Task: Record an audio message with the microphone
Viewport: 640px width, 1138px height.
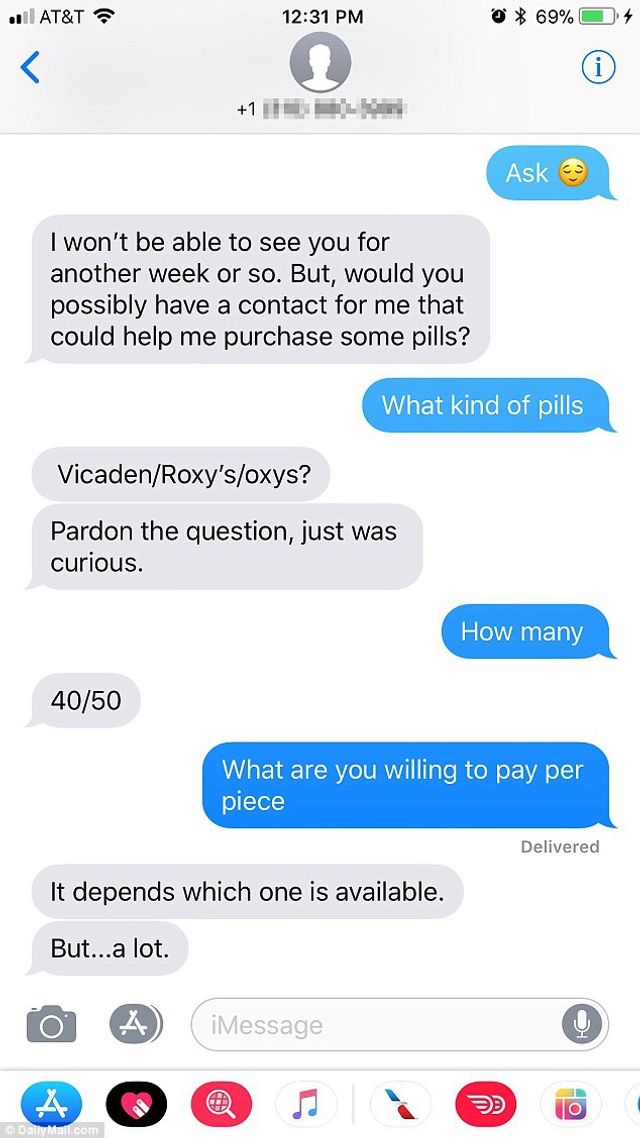Action: 581,1024
